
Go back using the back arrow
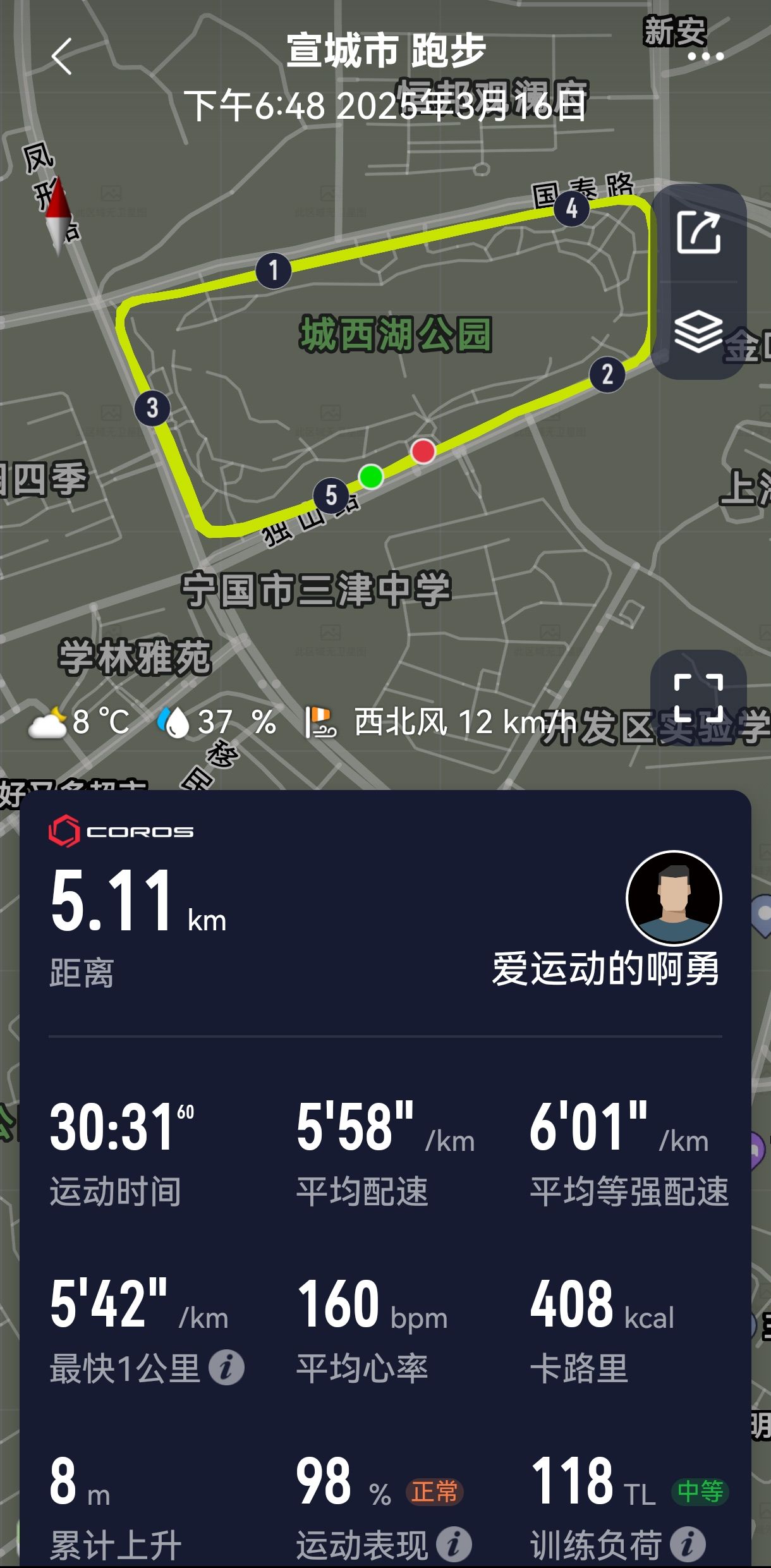click(x=62, y=57)
